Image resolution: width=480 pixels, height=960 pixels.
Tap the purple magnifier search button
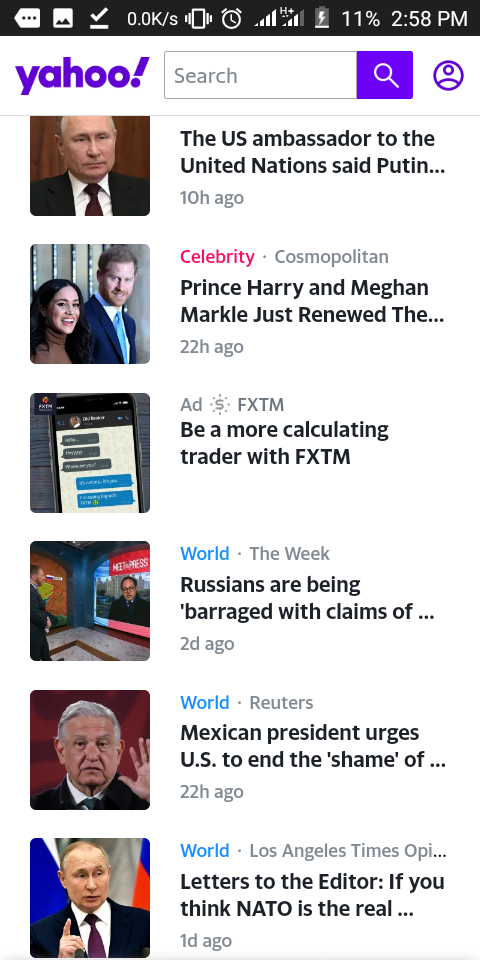tap(384, 75)
